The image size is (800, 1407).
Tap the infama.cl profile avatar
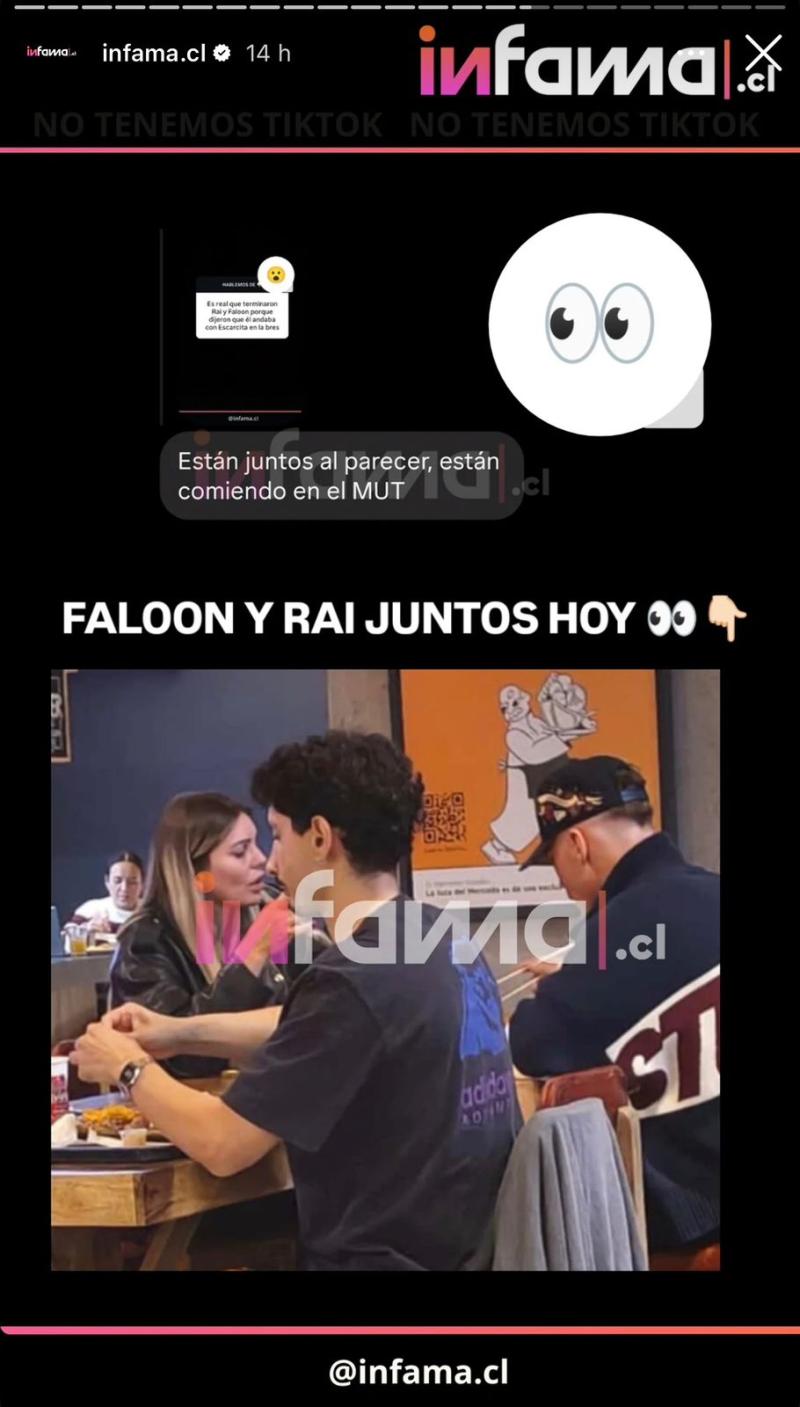pos(51,53)
